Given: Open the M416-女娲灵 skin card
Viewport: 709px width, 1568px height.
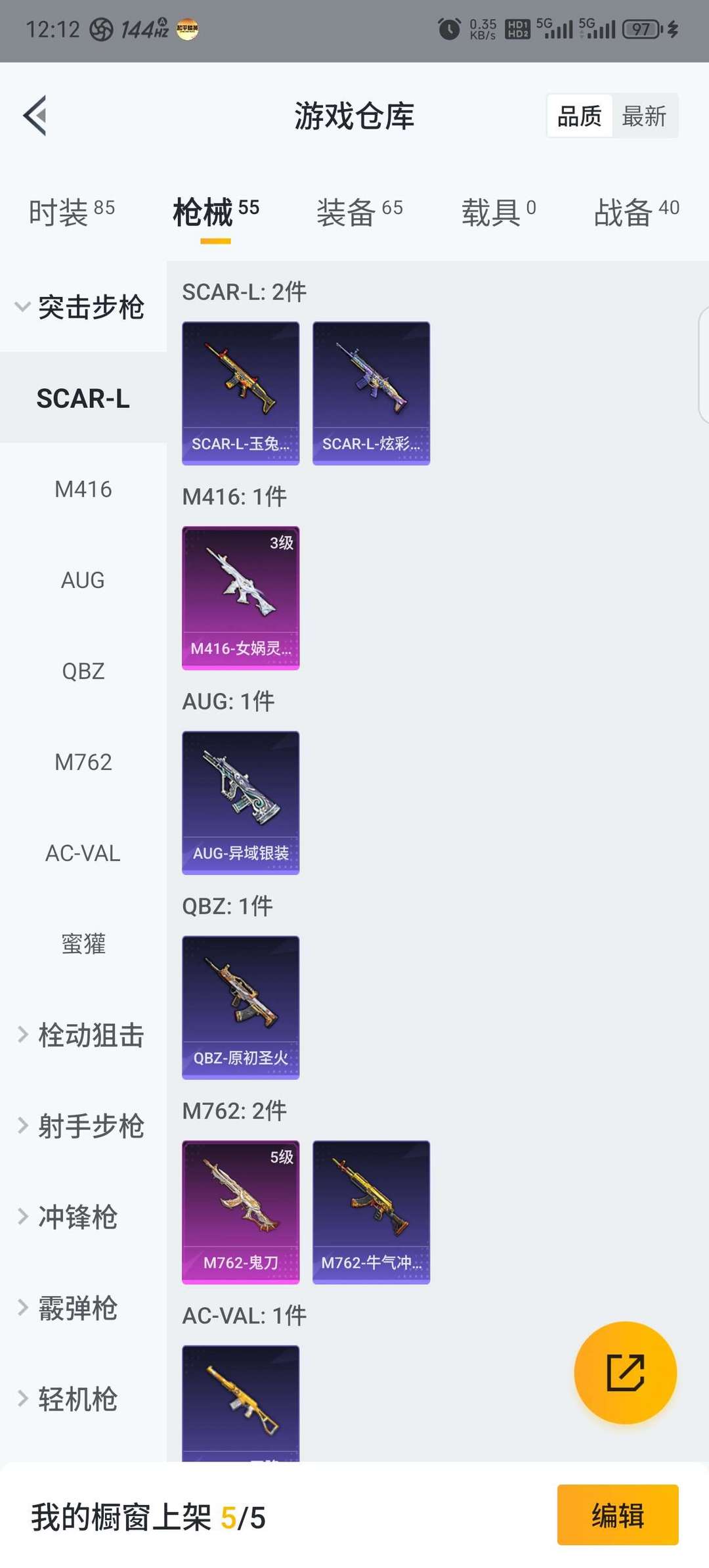Looking at the screenshot, I should tap(240, 598).
